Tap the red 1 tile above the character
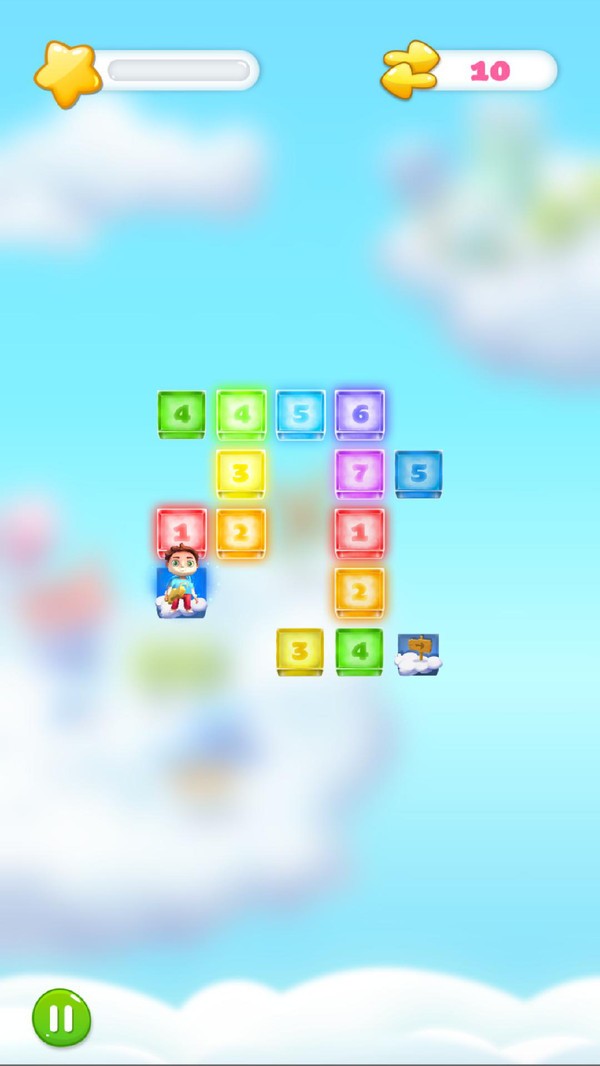600x1066 pixels. (x=181, y=531)
